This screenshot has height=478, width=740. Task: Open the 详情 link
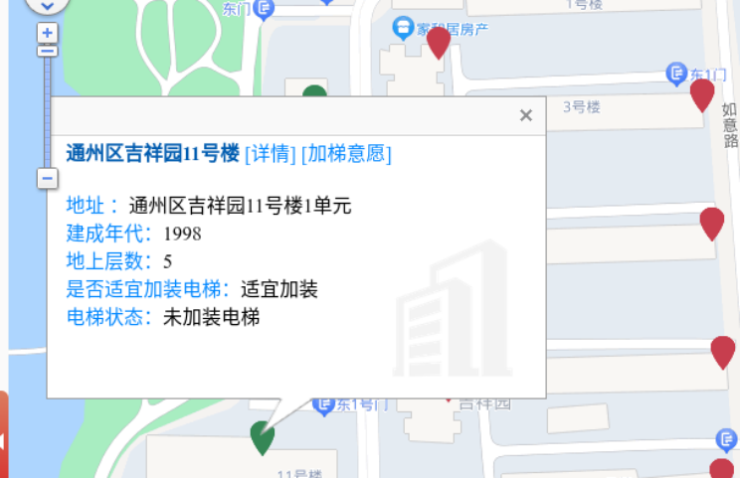click(x=270, y=154)
